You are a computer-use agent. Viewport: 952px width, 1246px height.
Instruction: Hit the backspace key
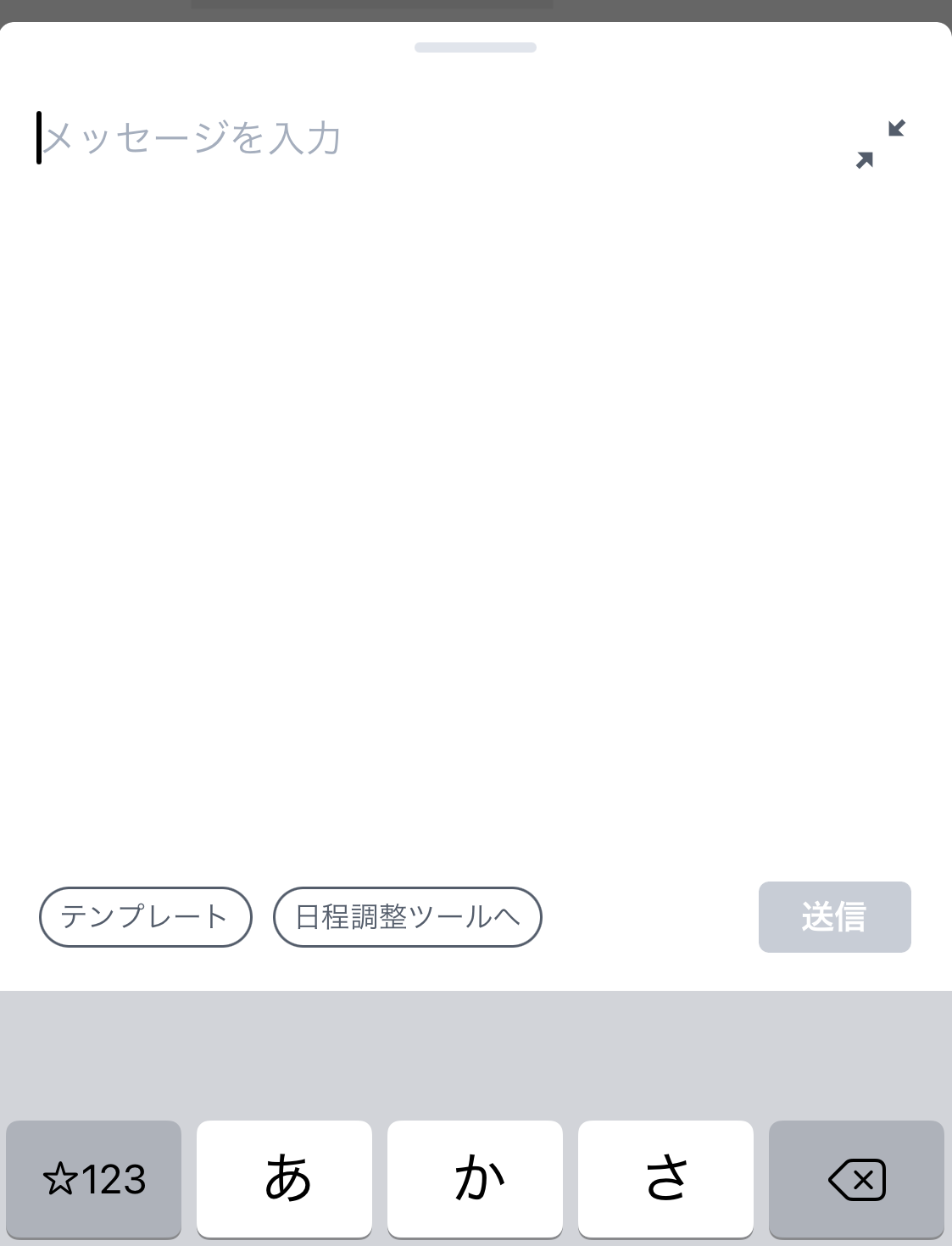[x=856, y=1179]
